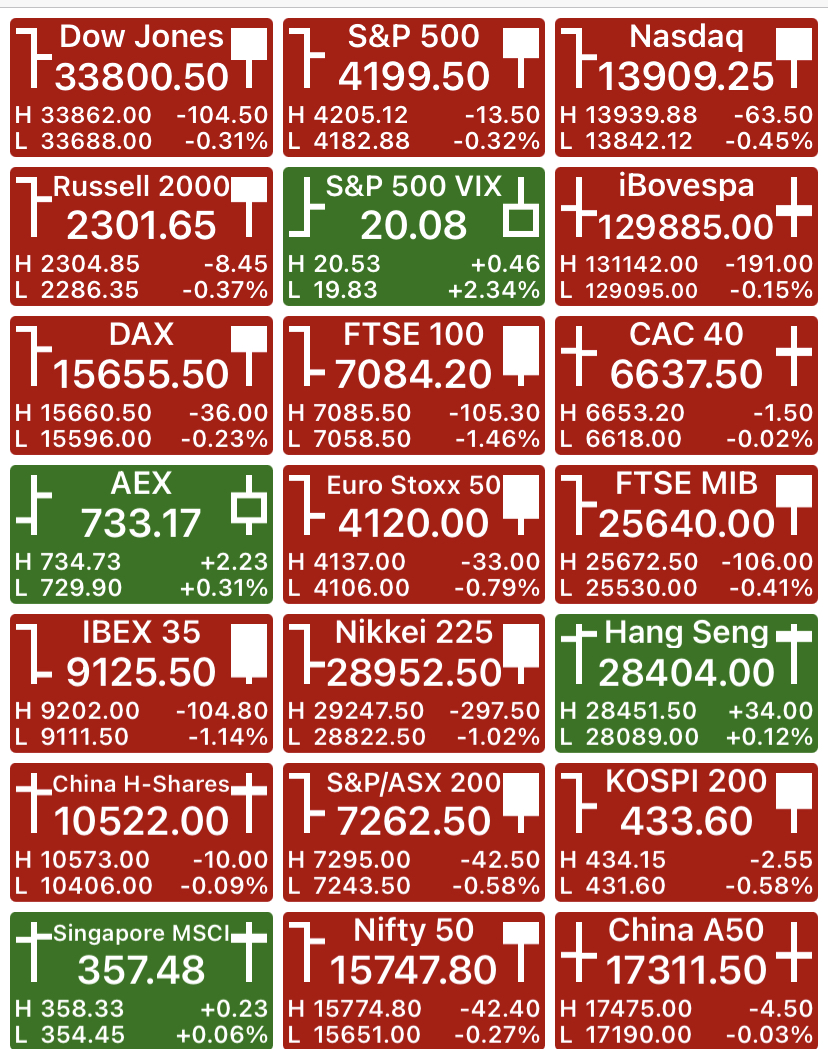View the IBEX 35 tile
828x1049 pixels.
141,683
